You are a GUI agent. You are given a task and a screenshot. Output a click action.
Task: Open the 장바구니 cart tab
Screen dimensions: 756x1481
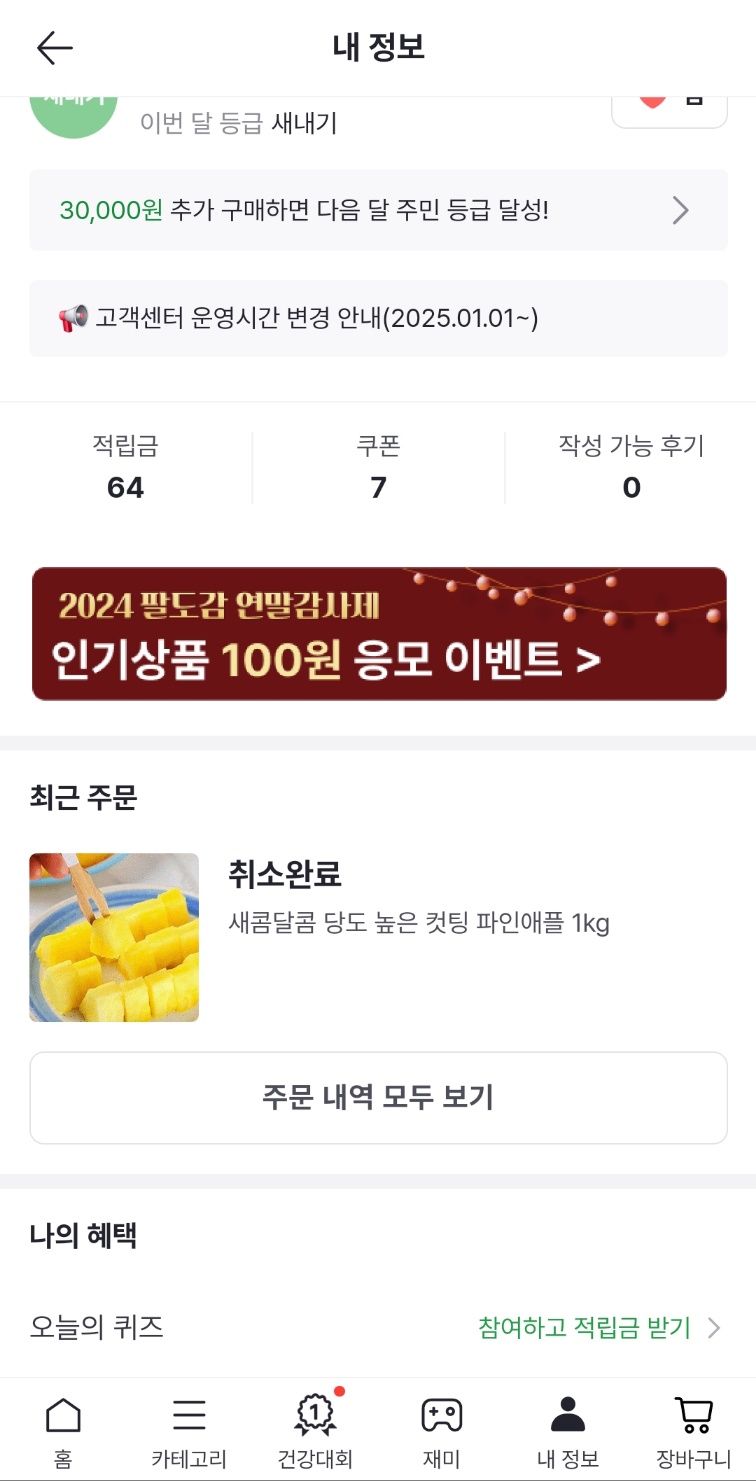[693, 1430]
